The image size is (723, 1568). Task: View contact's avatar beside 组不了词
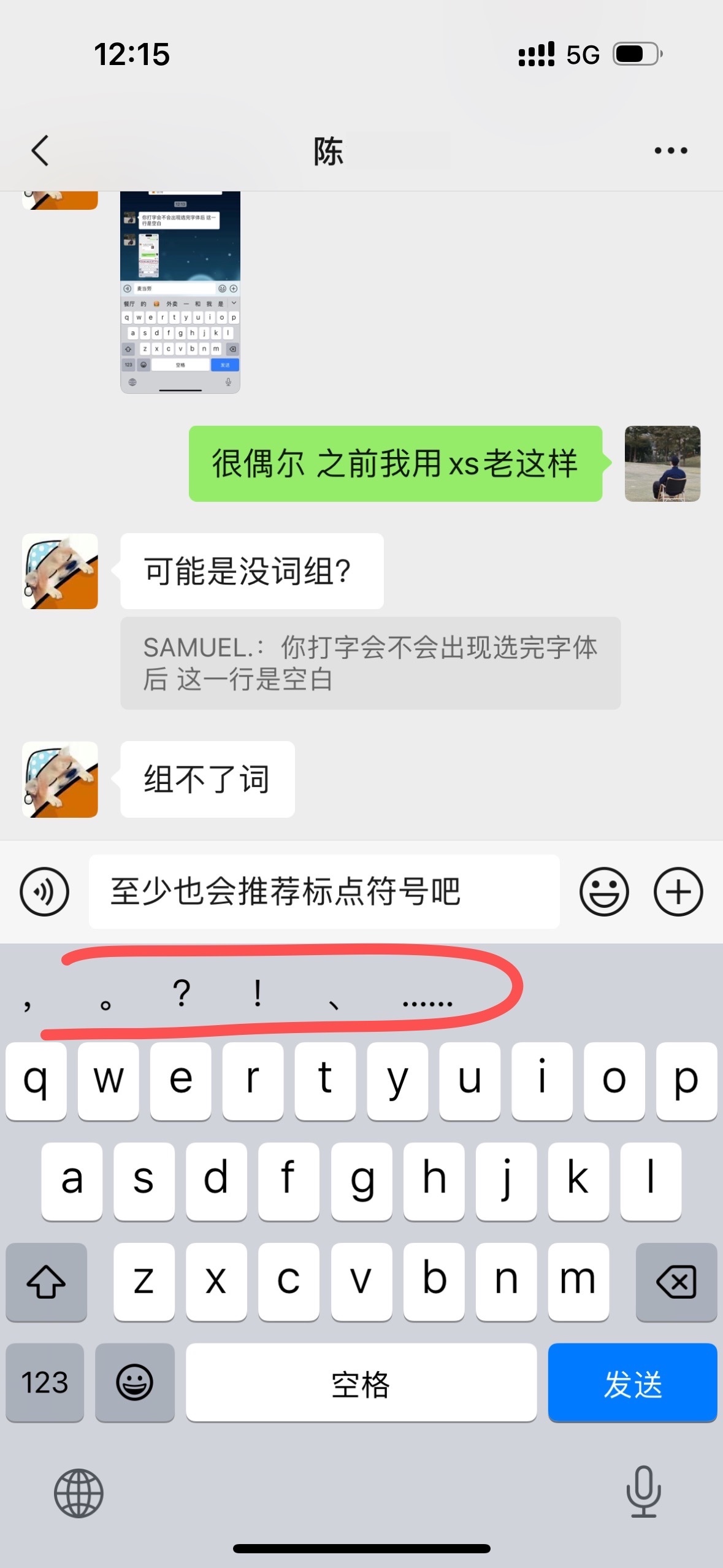point(60,779)
